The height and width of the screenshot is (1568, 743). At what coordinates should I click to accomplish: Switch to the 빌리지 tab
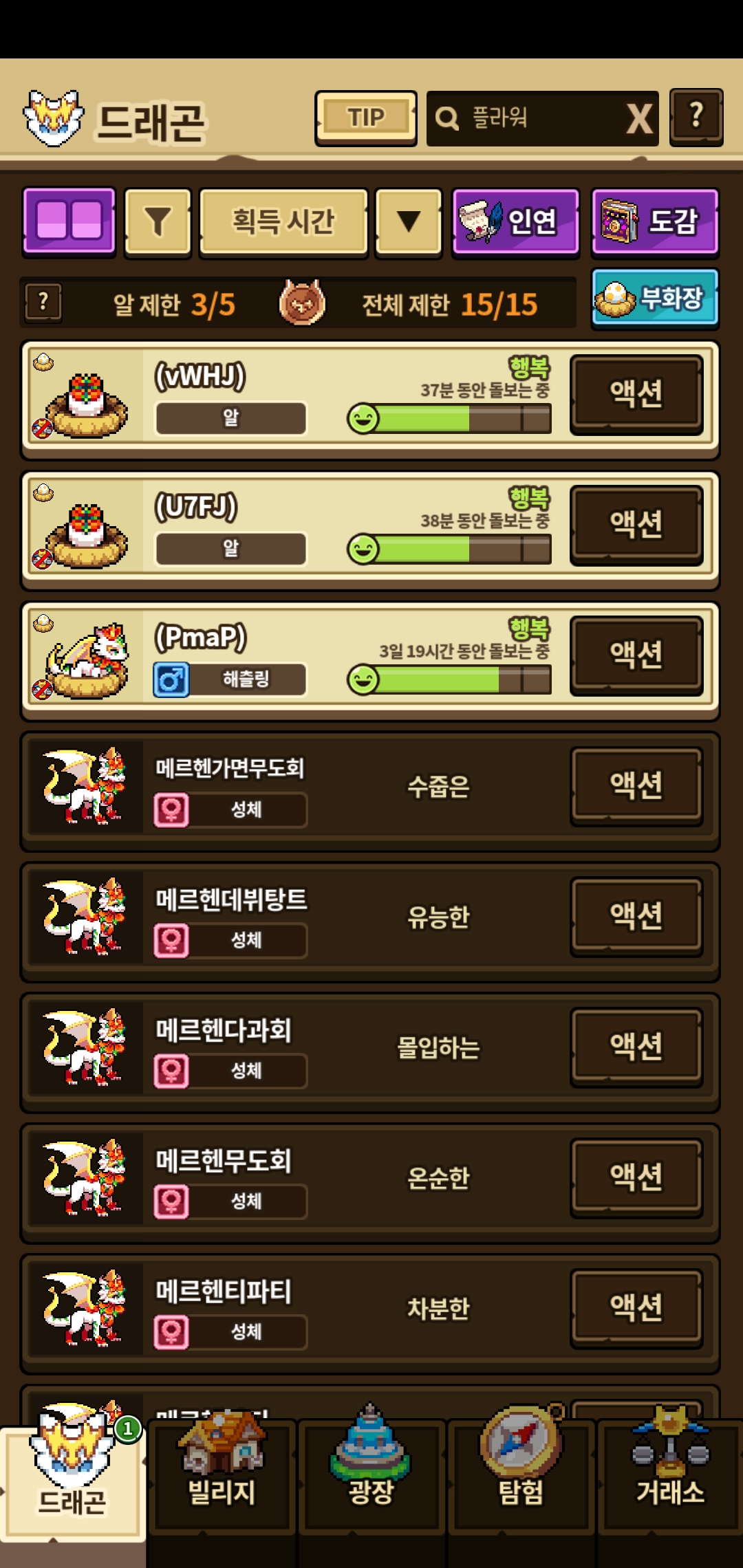[222, 1475]
